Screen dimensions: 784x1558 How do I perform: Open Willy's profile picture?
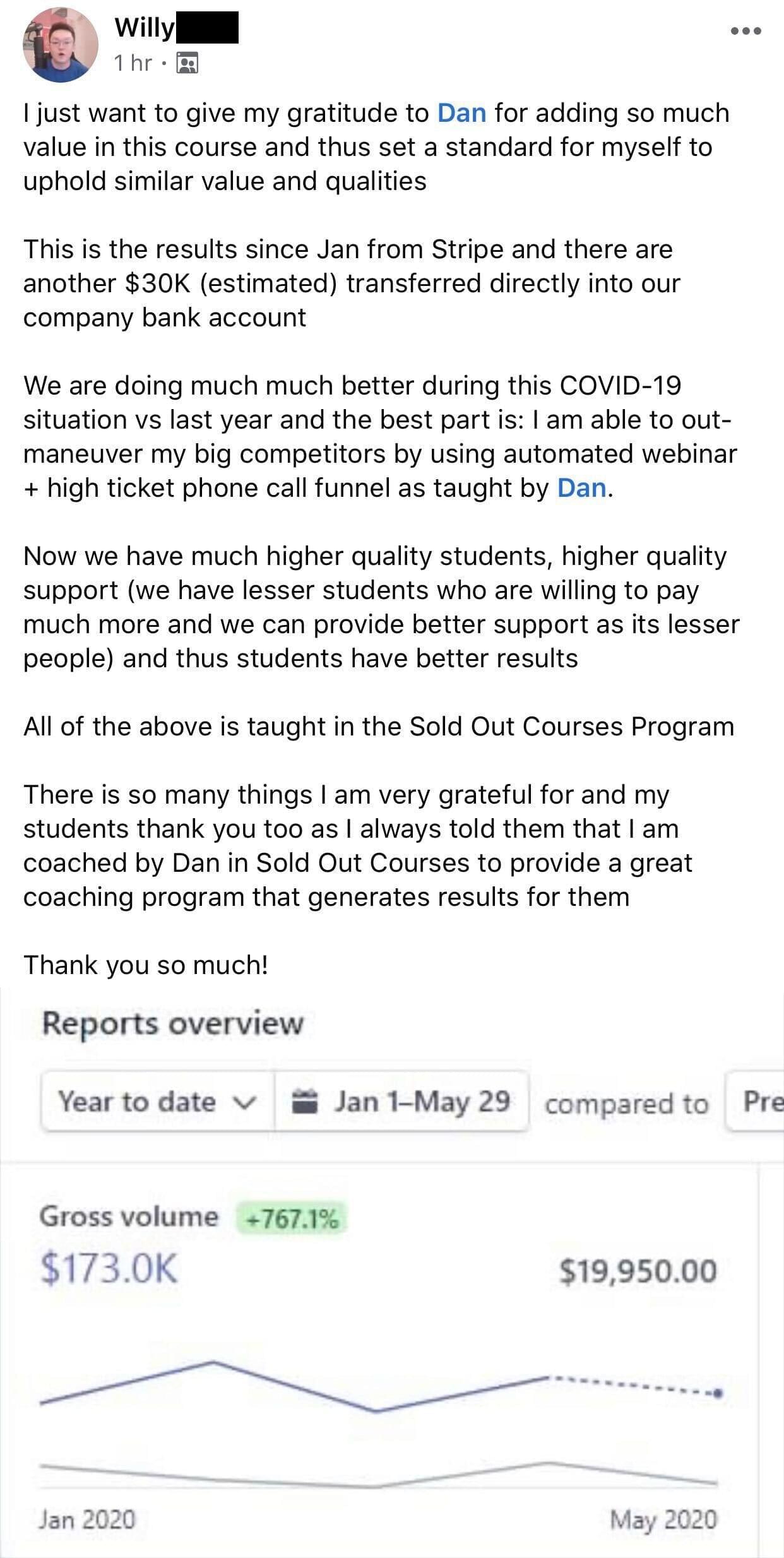click(x=61, y=45)
